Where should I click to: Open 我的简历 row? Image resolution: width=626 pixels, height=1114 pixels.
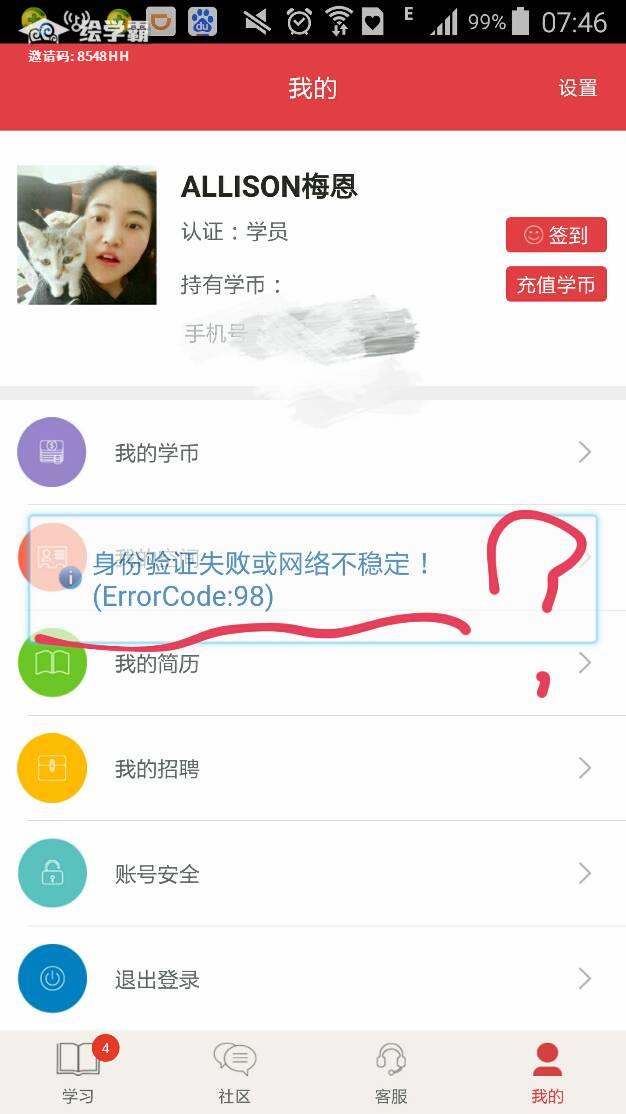pos(312,664)
